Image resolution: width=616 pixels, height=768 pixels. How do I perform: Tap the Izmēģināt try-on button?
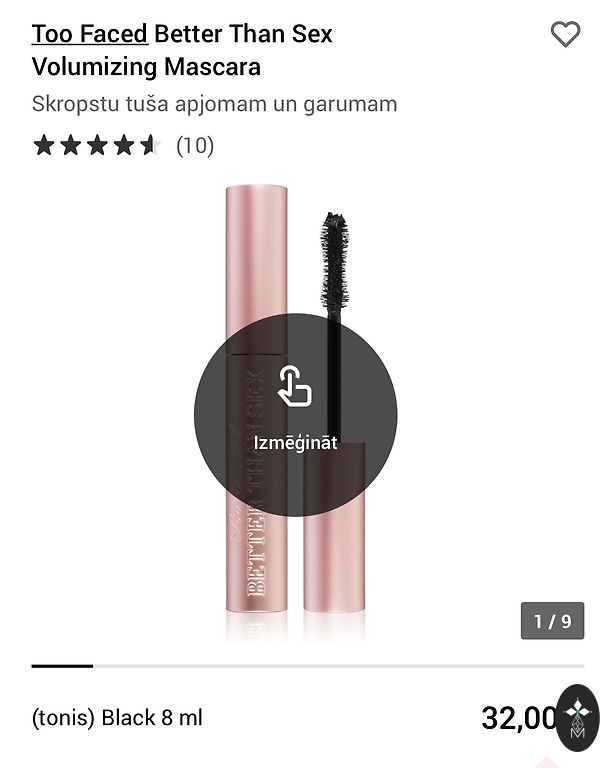click(295, 414)
